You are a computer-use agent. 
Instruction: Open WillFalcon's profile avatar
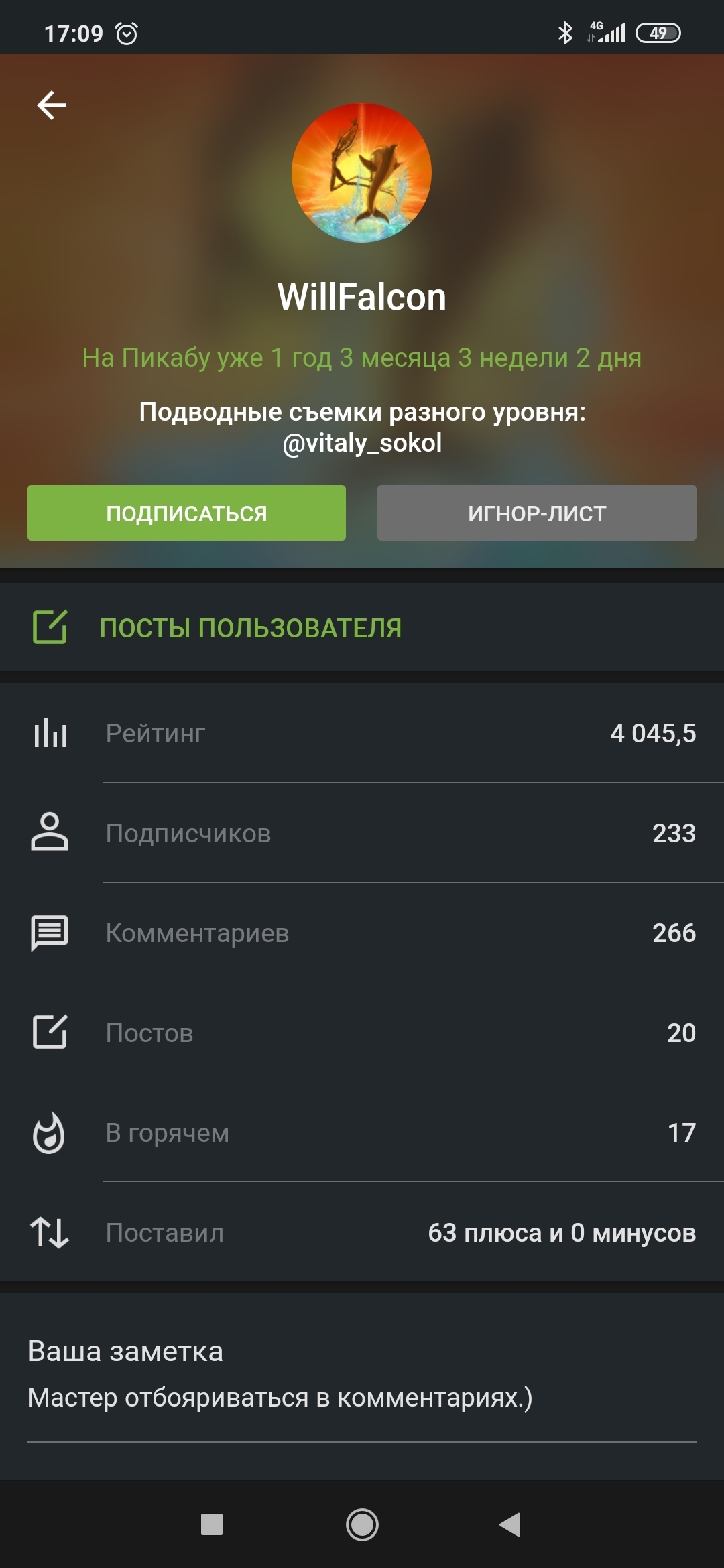coord(361,172)
